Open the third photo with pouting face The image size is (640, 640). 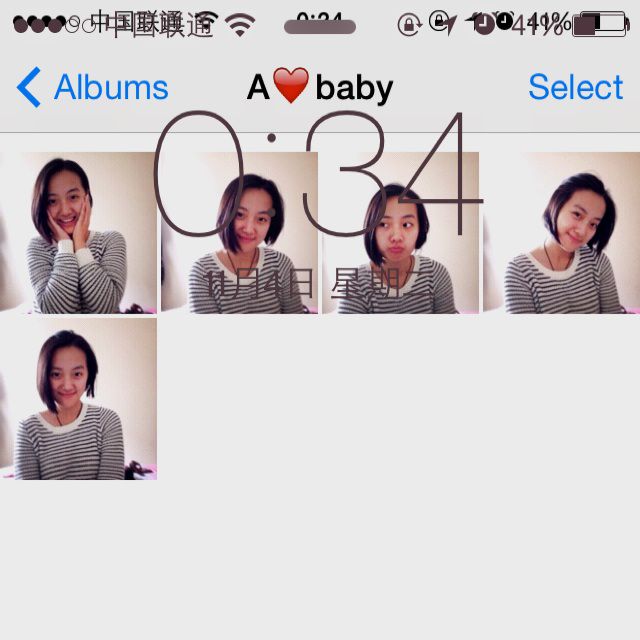[400, 233]
